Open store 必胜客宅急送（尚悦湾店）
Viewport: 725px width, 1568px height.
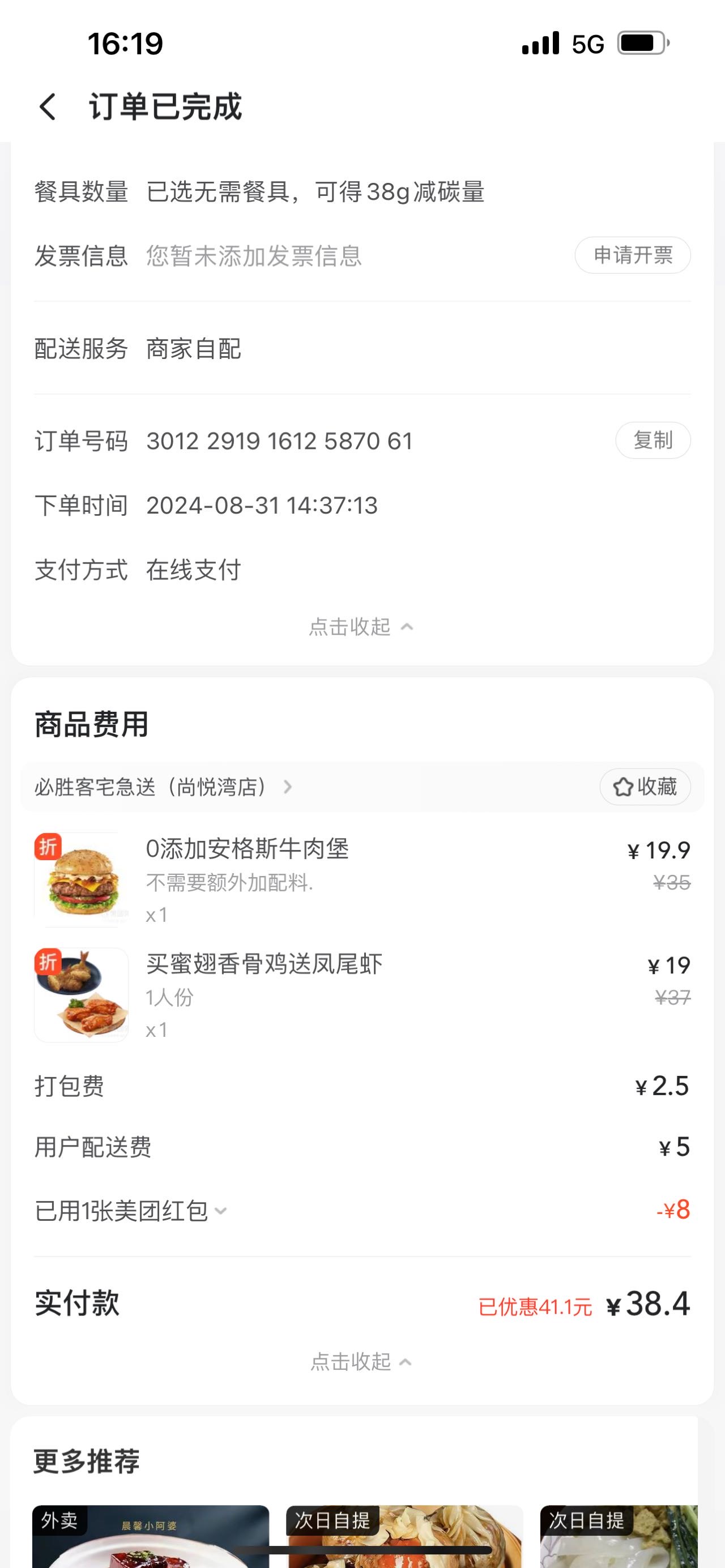click(163, 787)
